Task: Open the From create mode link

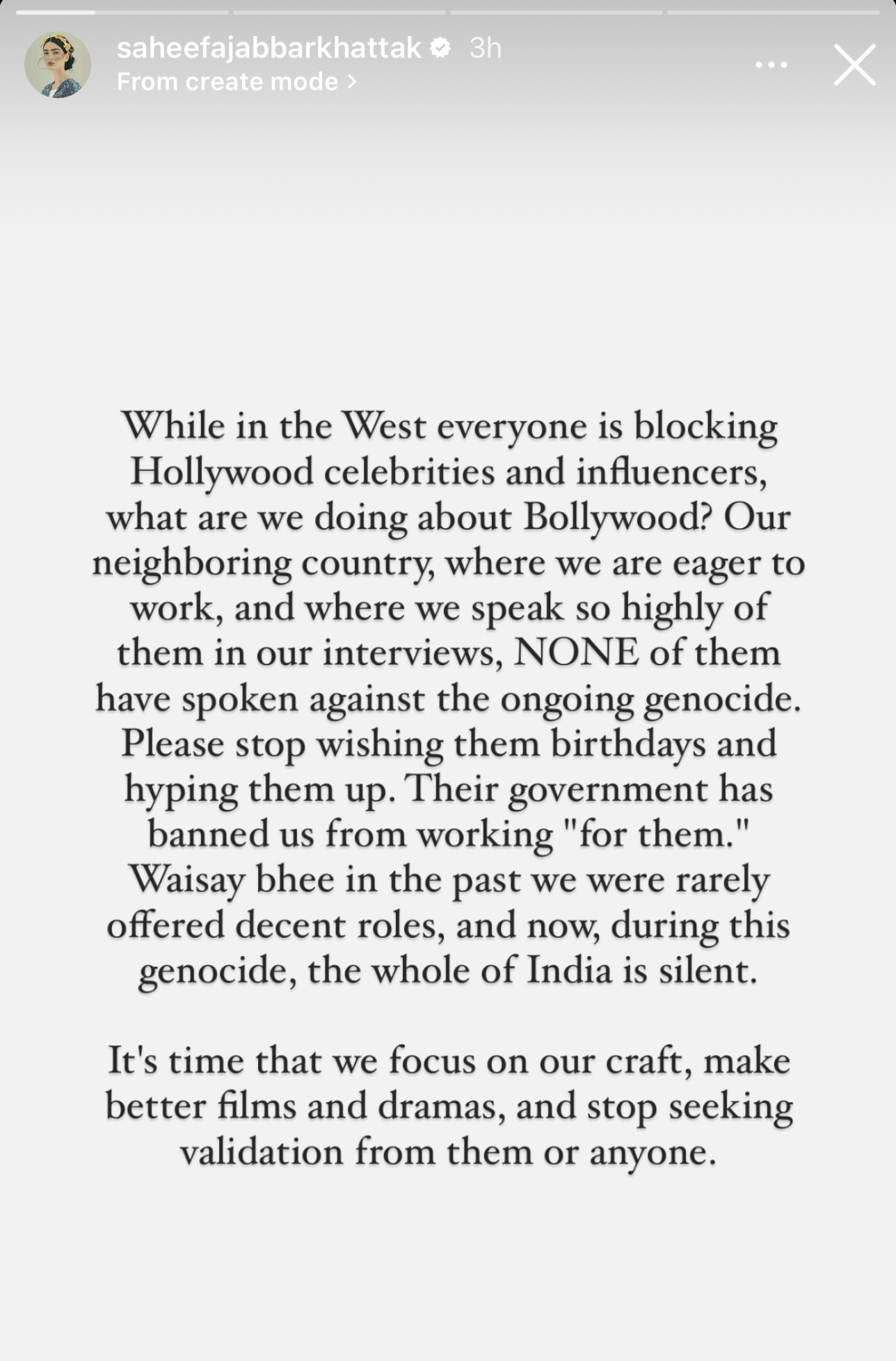Action: pyautogui.click(x=237, y=82)
